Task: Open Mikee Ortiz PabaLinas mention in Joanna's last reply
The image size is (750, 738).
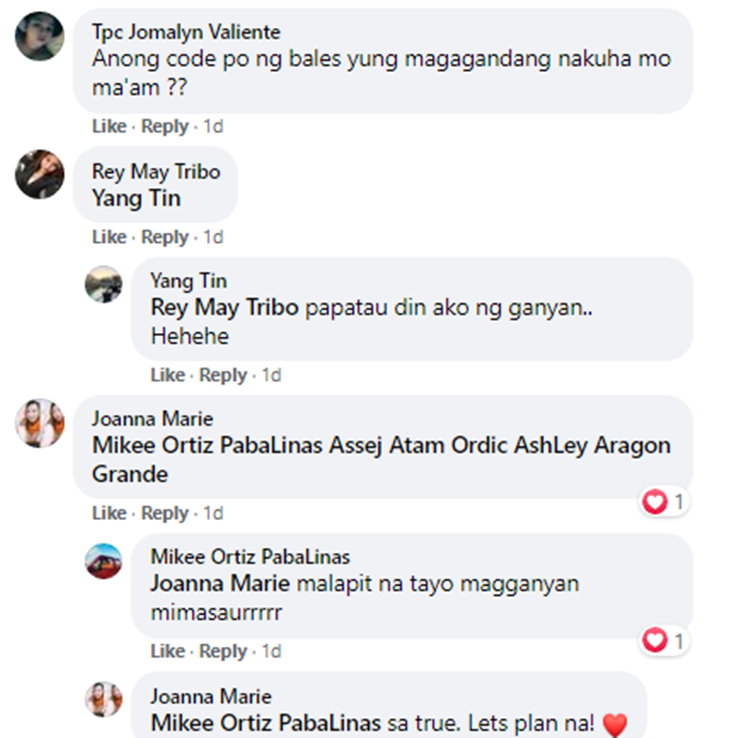Action: coord(265,722)
